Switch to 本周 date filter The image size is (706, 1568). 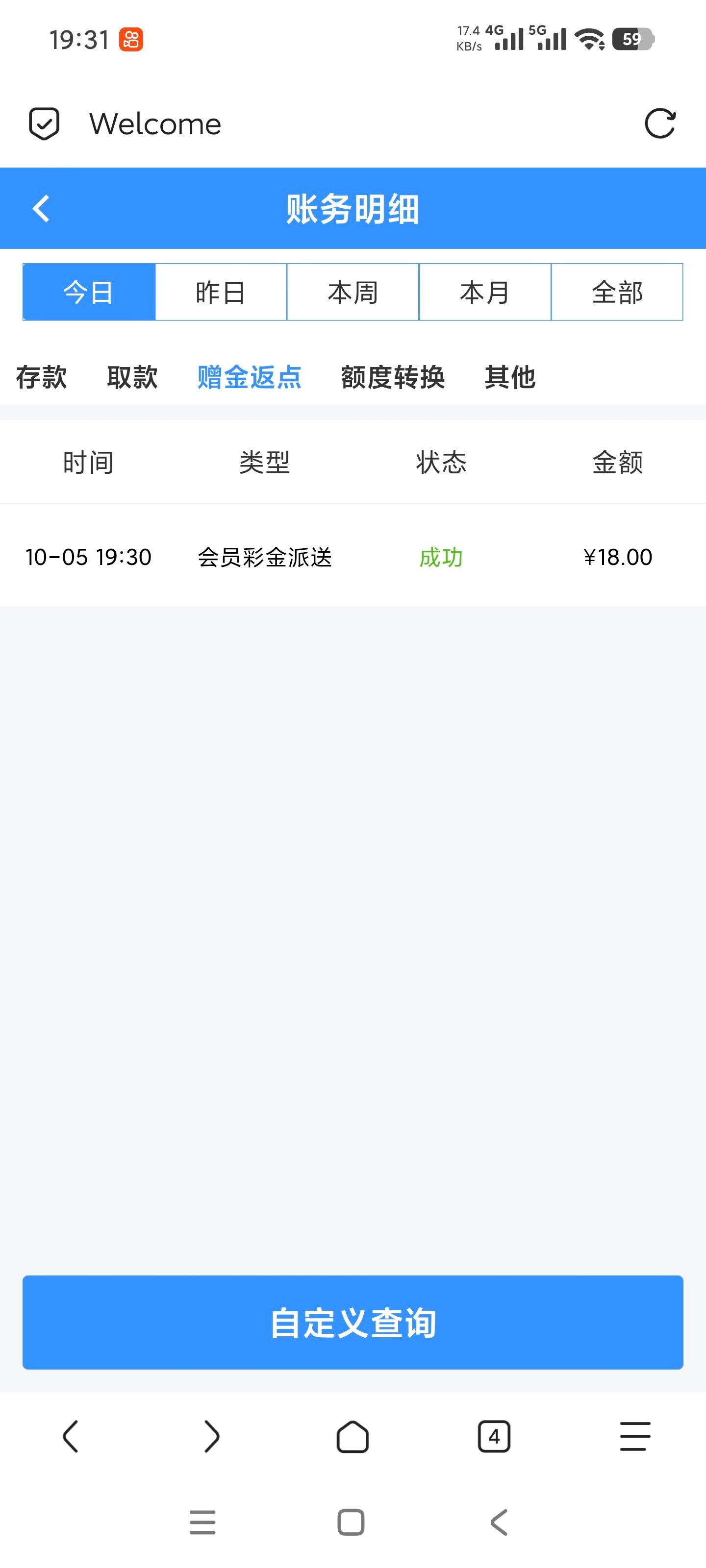[x=353, y=292]
